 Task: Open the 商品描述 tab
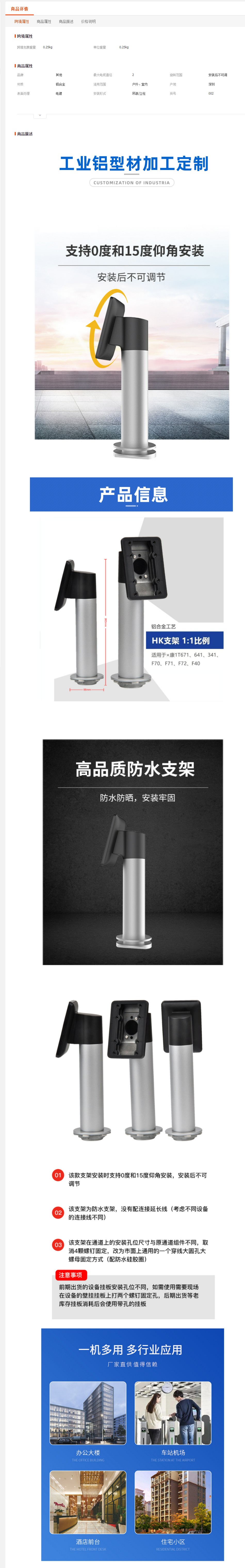[x=66, y=21]
